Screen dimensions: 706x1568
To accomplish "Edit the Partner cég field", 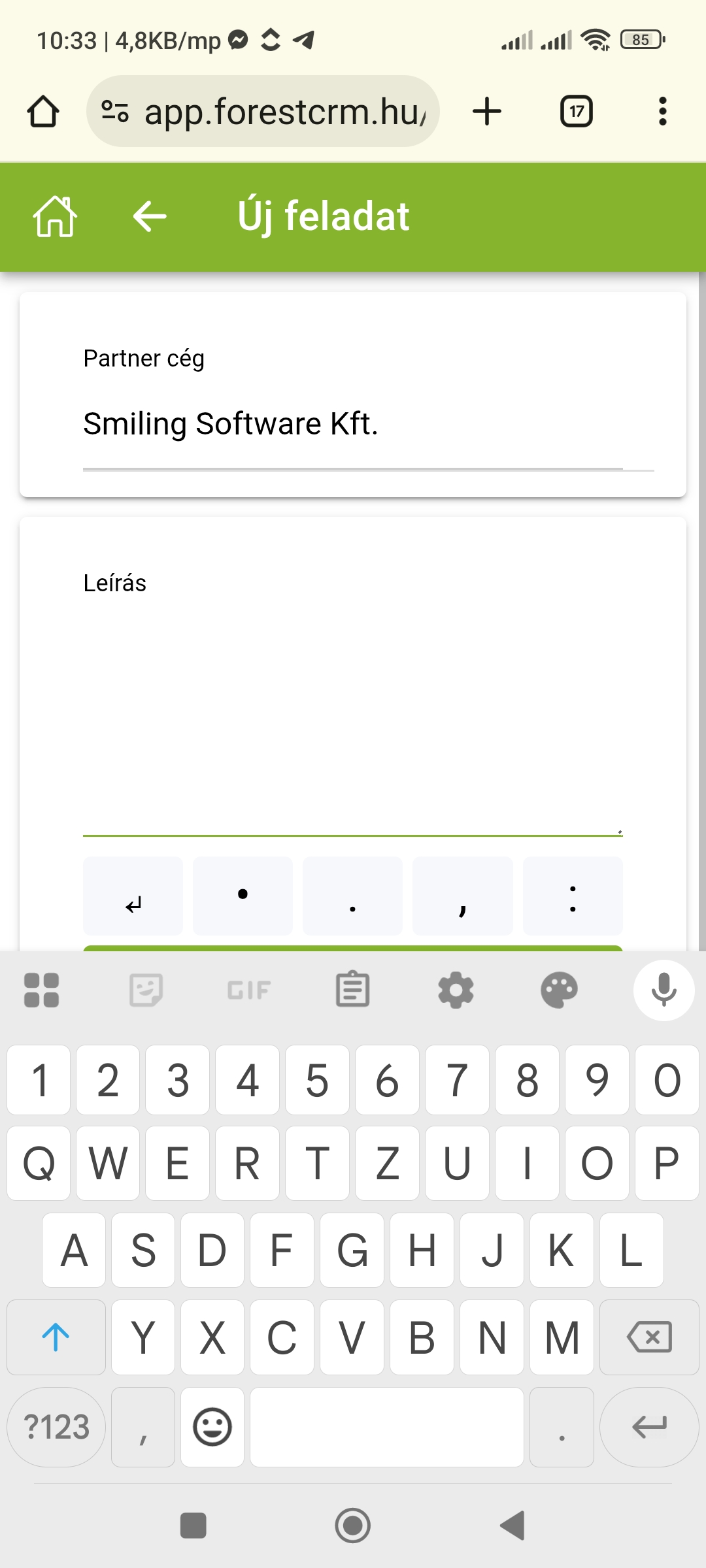I will (x=353, y=424).
